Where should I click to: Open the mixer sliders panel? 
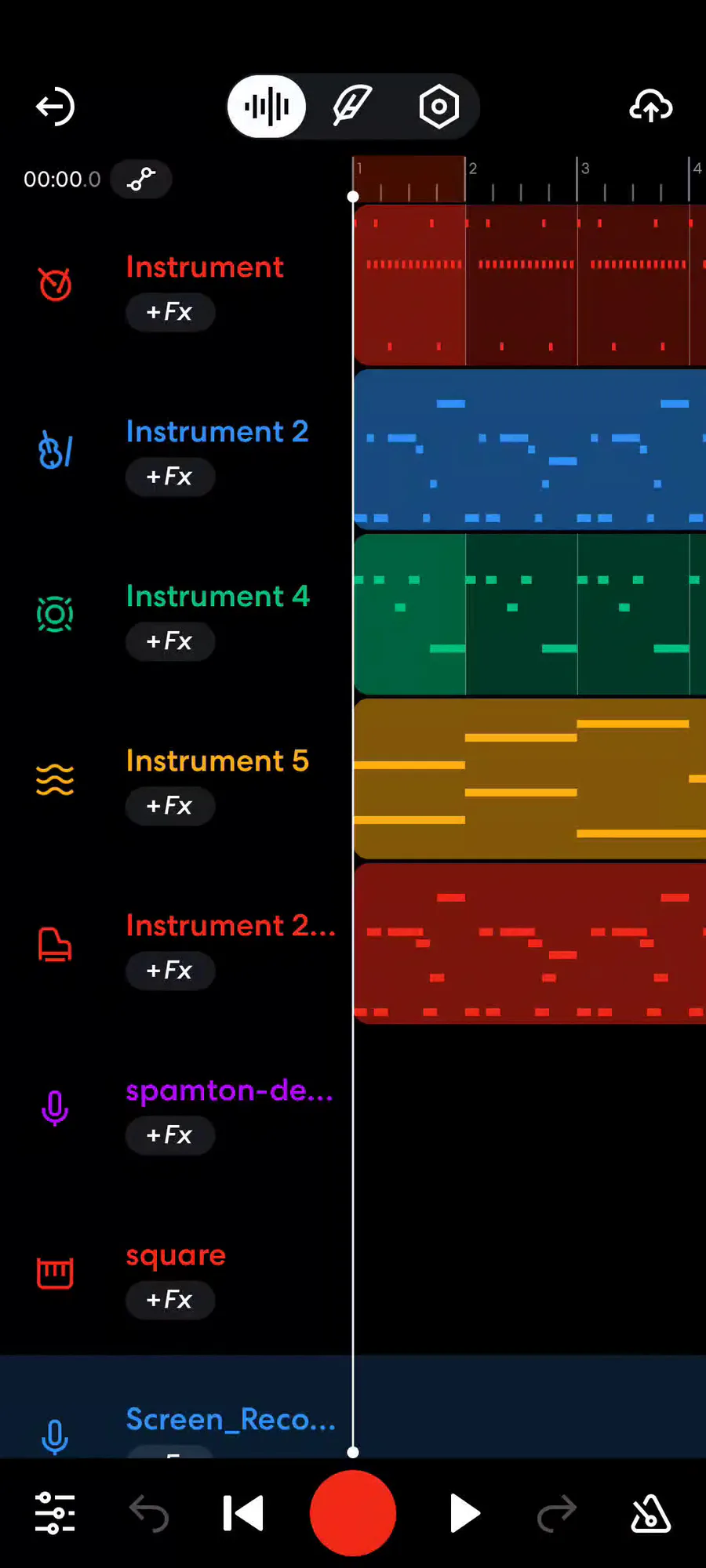55,1513
